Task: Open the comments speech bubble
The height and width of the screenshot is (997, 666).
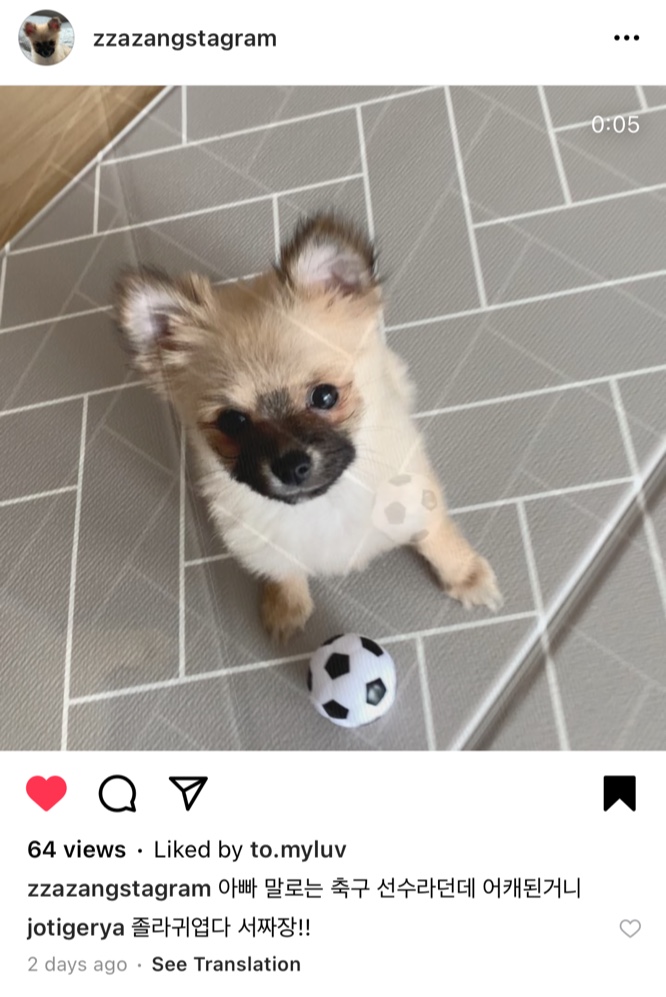Action: coord(117,793)
